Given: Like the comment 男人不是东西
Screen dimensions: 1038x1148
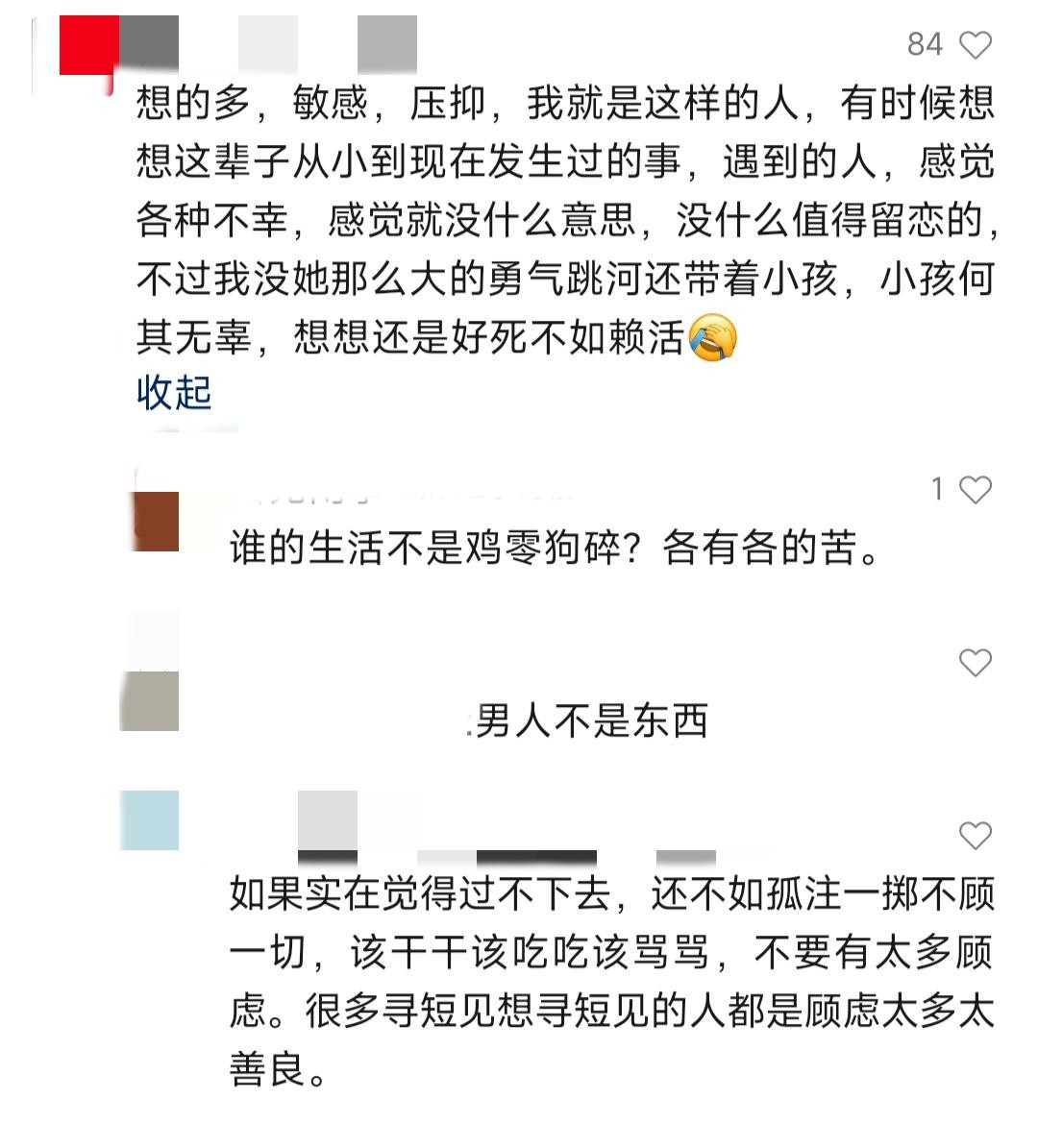Looking at the screenshot, I should tap(976, 662).
